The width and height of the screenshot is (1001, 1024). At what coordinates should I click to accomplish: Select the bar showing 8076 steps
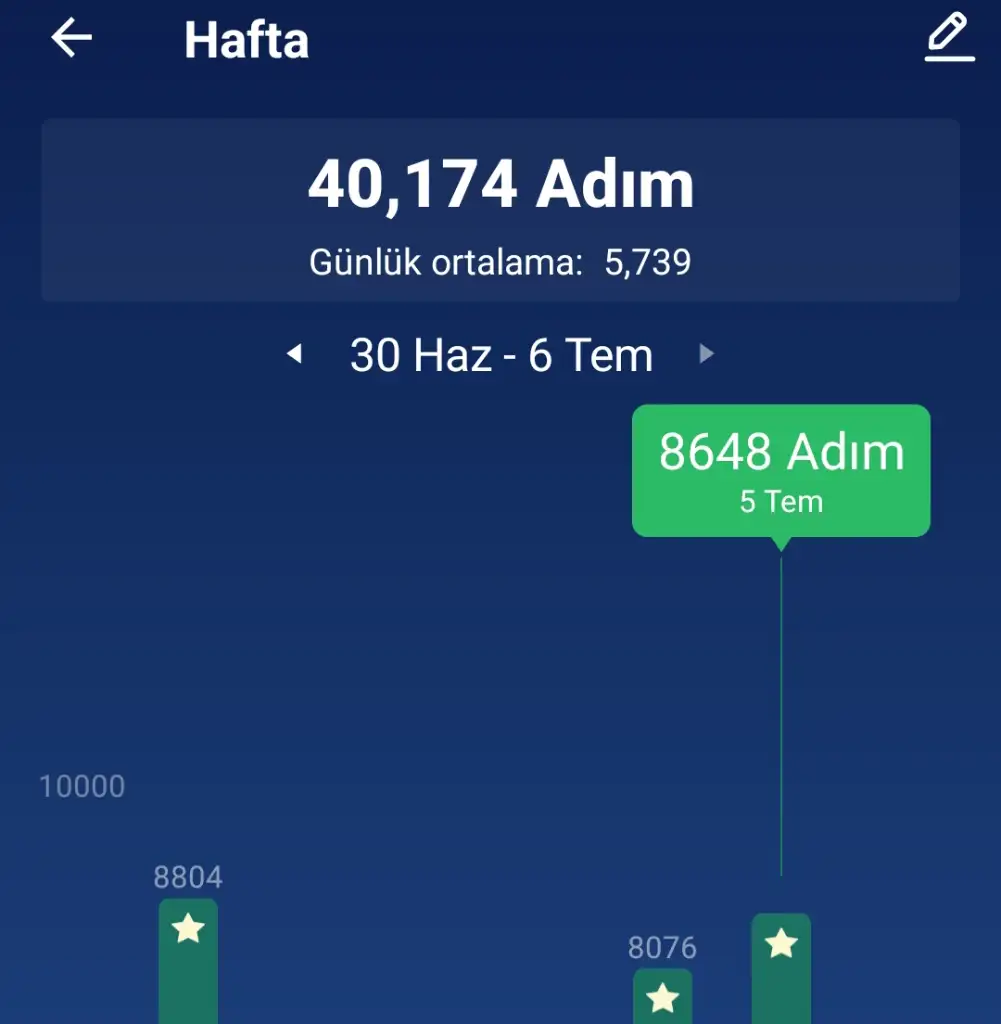pyautogui.click(x=662, y=995)
